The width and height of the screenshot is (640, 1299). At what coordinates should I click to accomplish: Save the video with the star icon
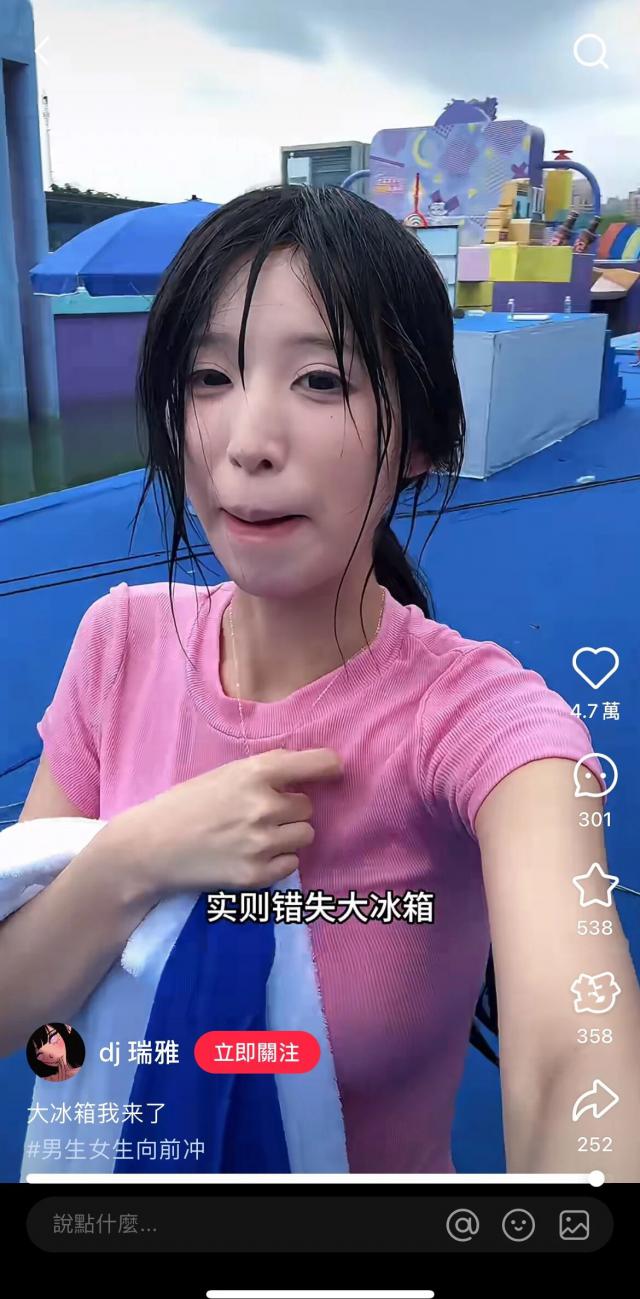click(x=595, y=885)
